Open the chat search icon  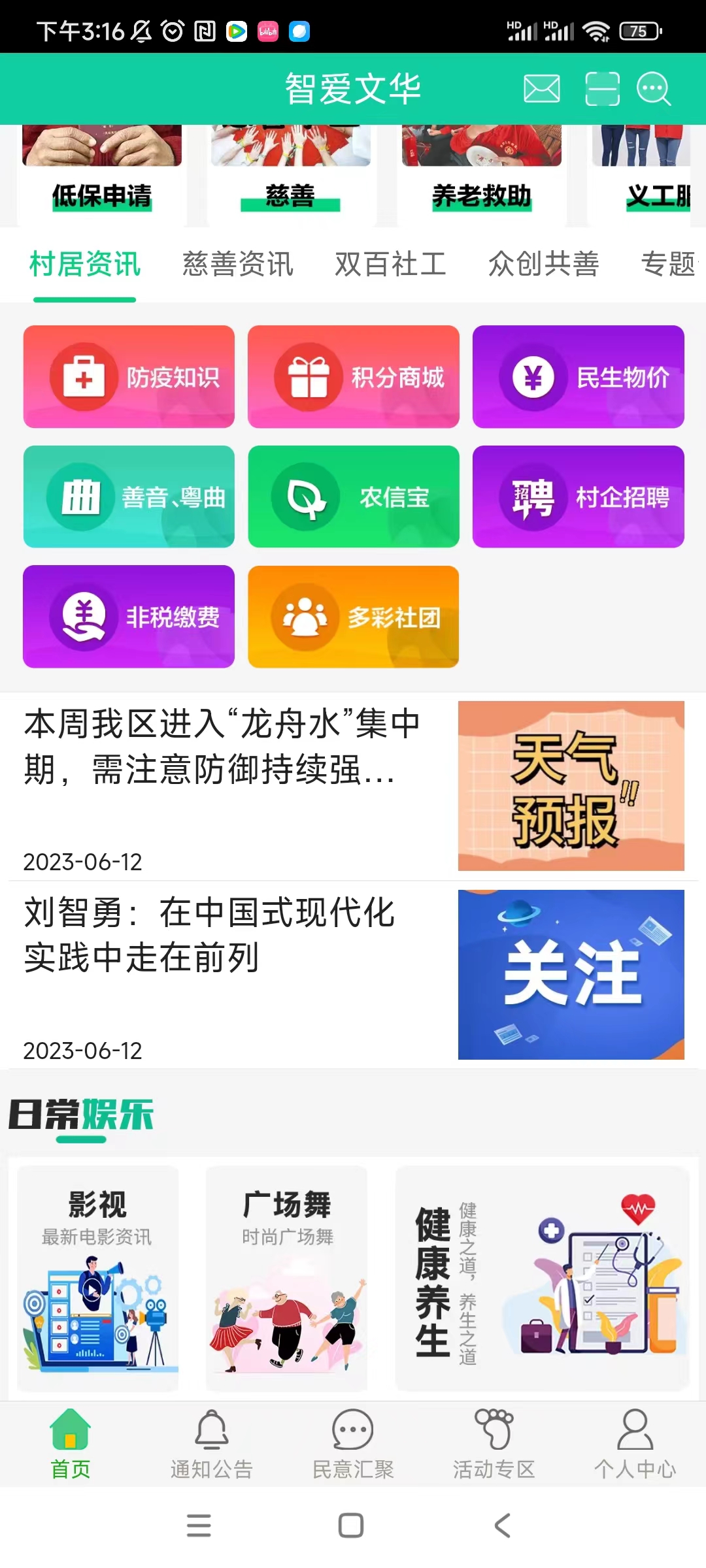click(x=654, y=89)
